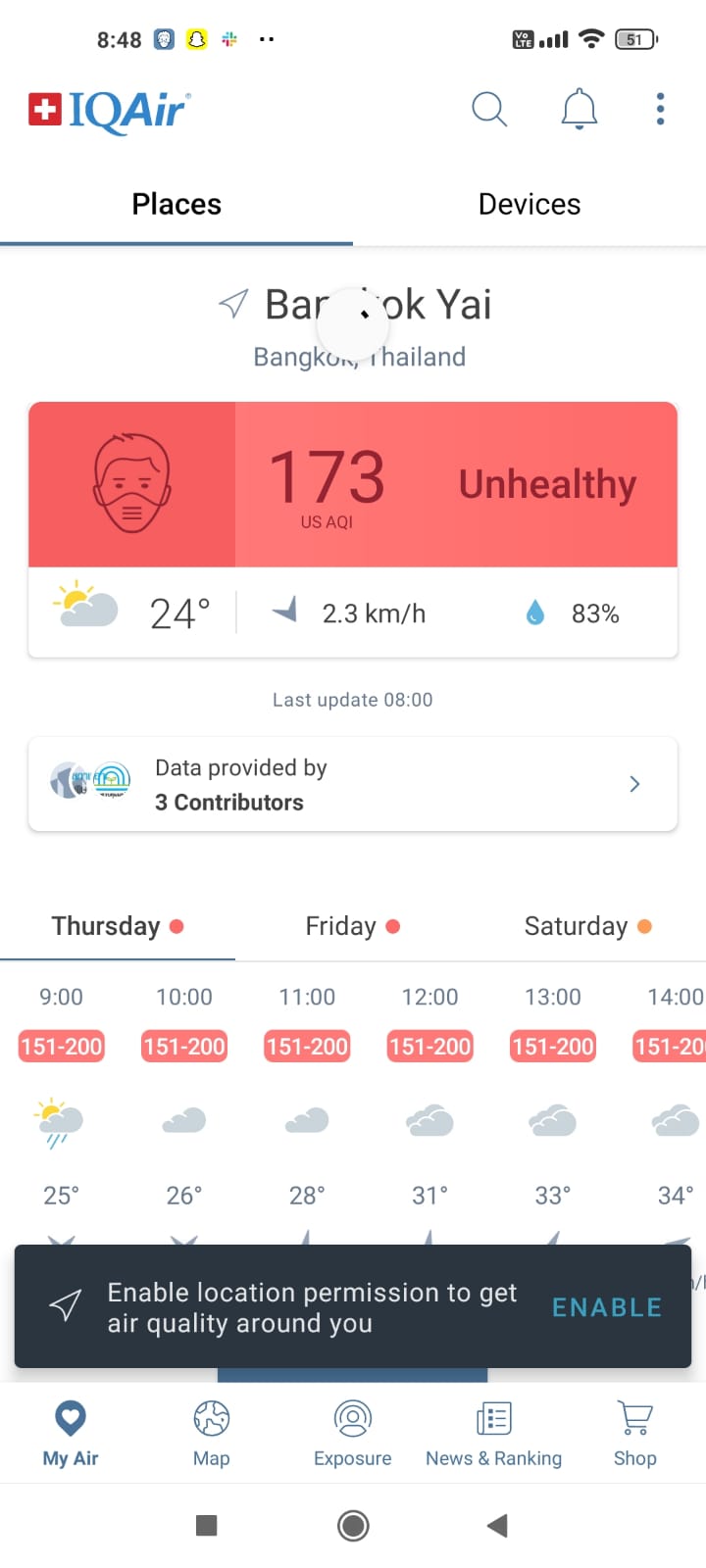Switch to the Devices tab
This screenshot has width=706, height=1568.
coord(529,204)
